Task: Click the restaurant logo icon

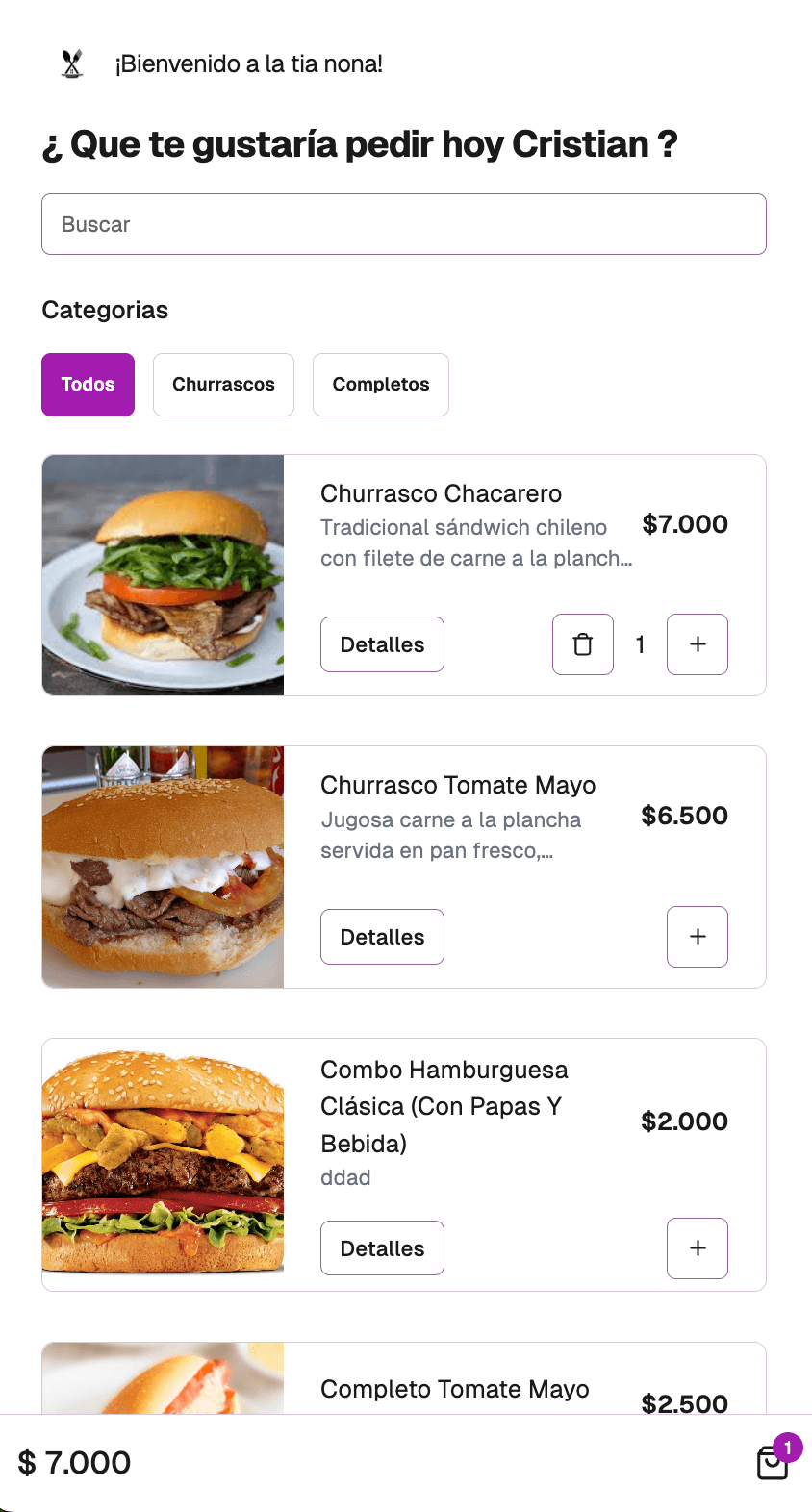Action: 70,64
